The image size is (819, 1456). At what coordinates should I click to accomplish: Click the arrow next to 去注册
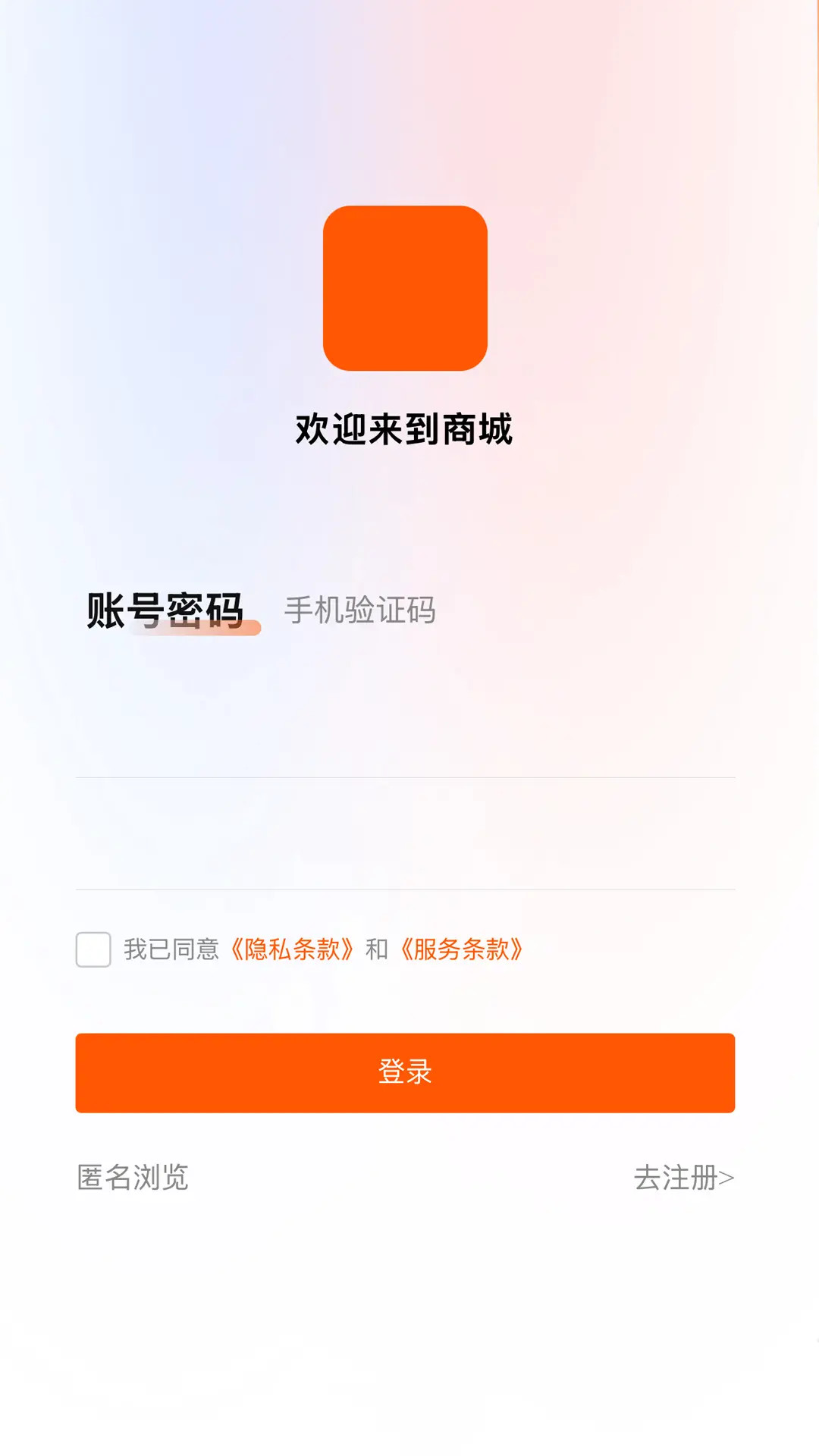click(x=730, y=1178)
